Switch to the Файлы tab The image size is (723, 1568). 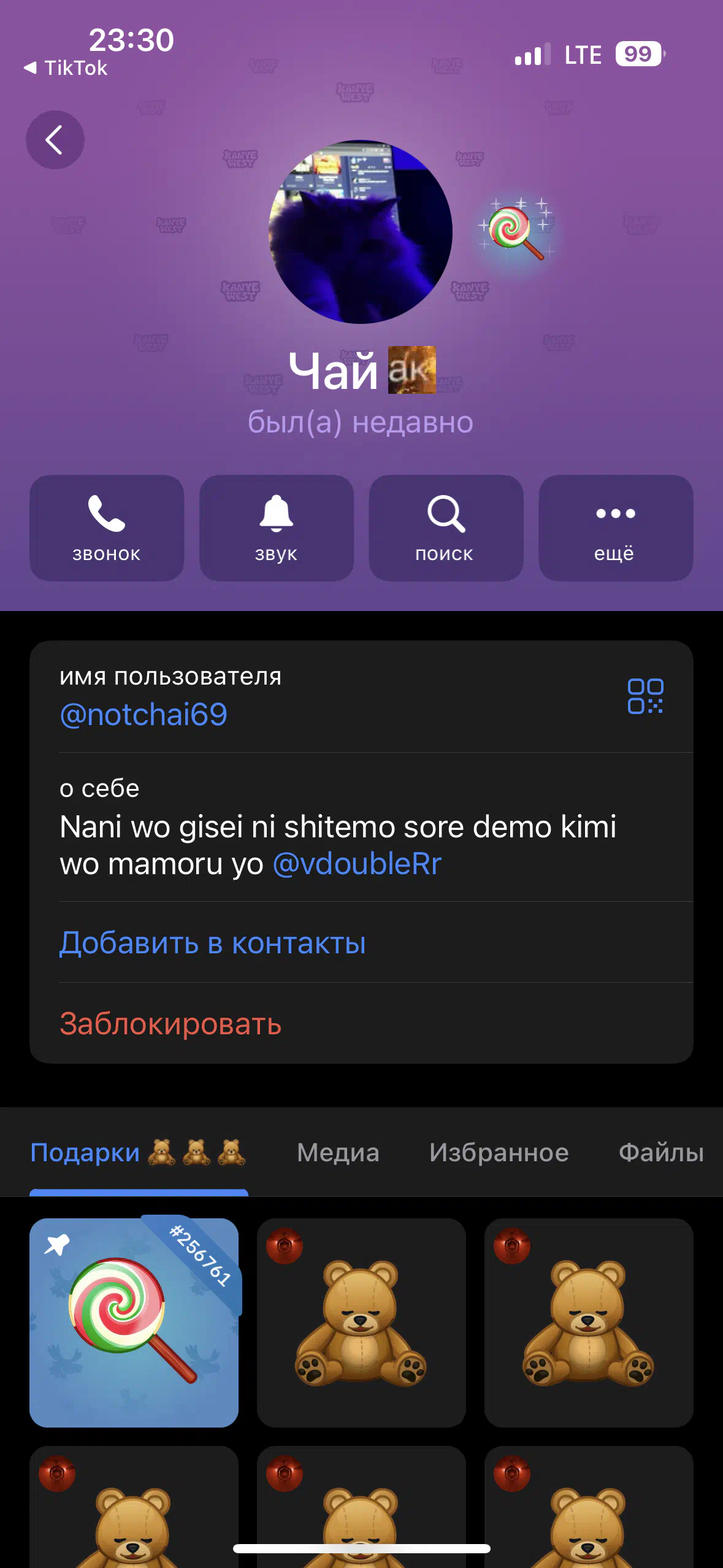pyautogui.click(x=661, y=1153)
